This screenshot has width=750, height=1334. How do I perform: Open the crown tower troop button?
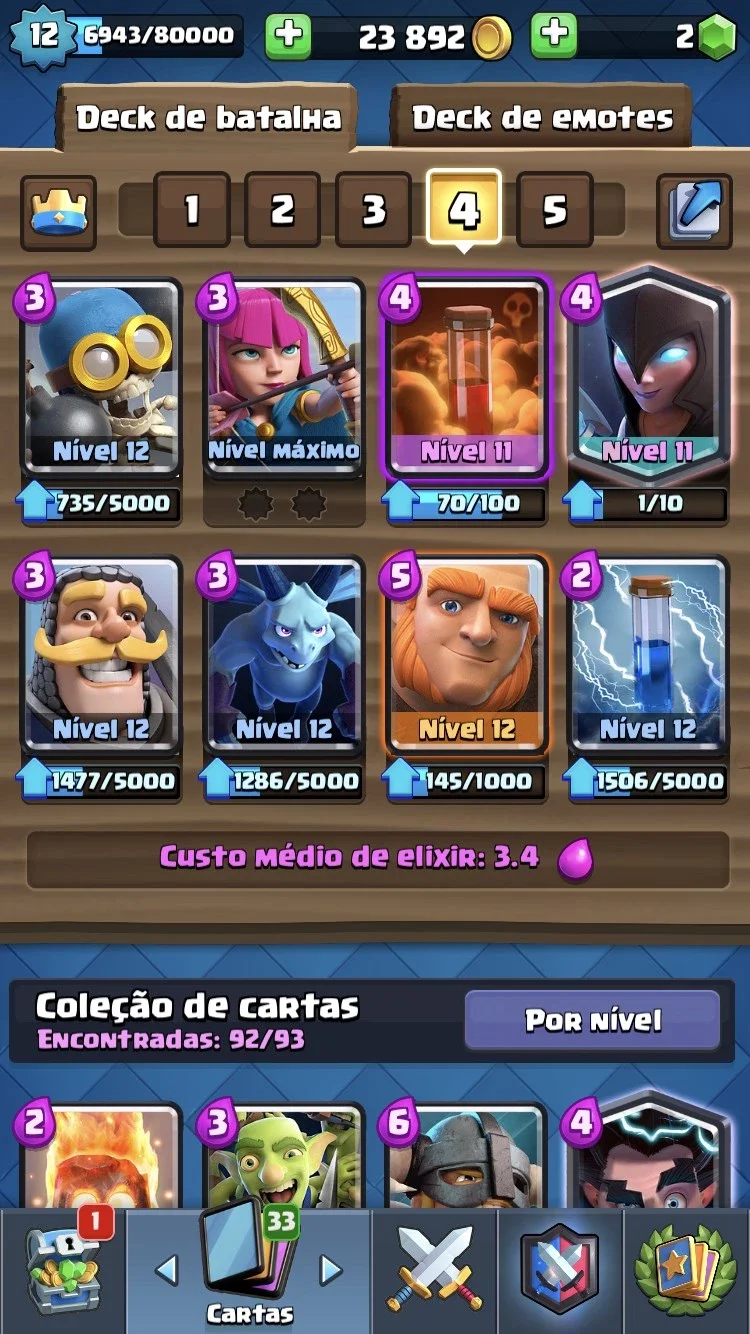coord(58,212)
